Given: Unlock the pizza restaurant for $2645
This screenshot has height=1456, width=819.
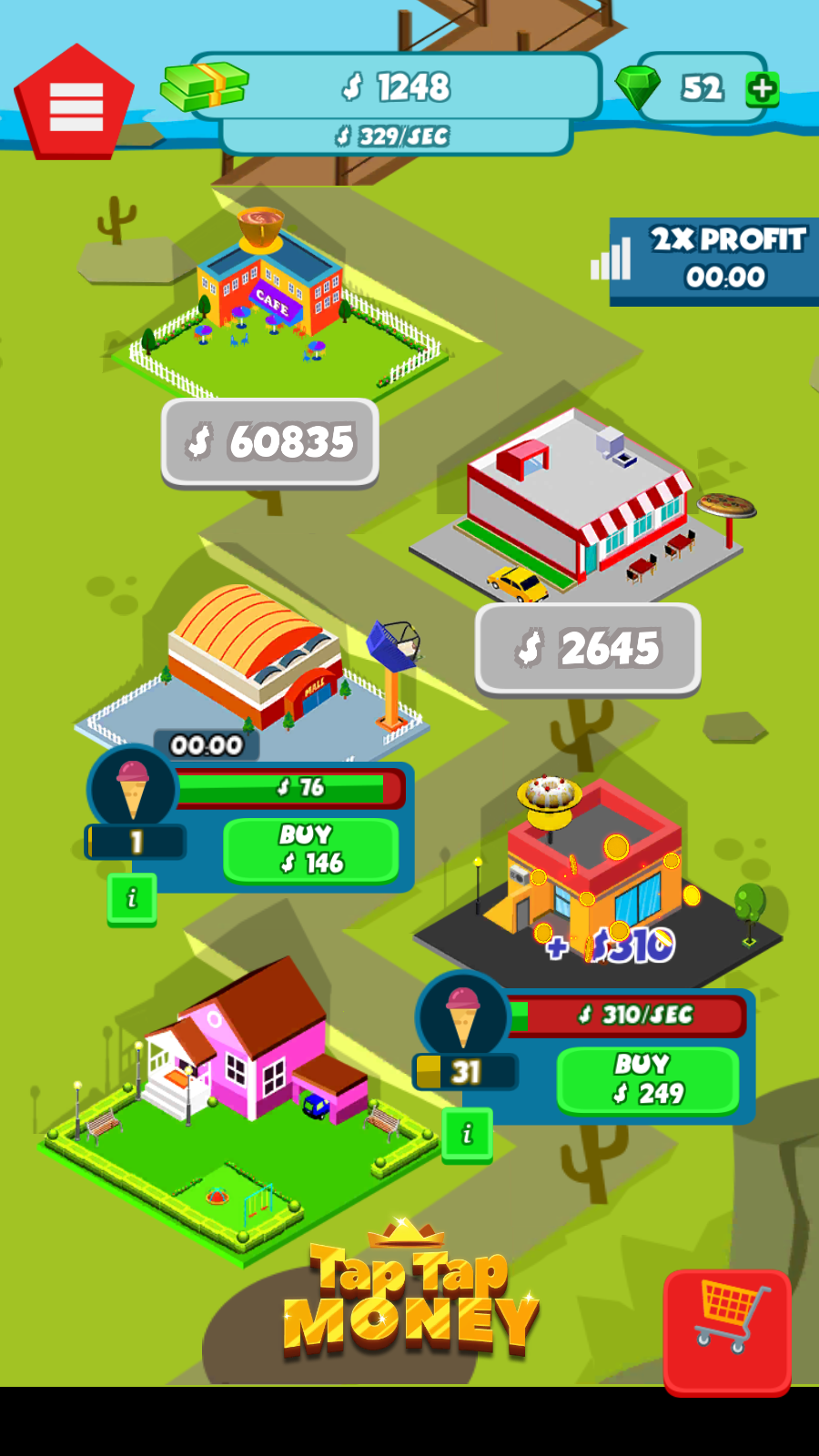Looking at the screenshot, I should (588, 649).
